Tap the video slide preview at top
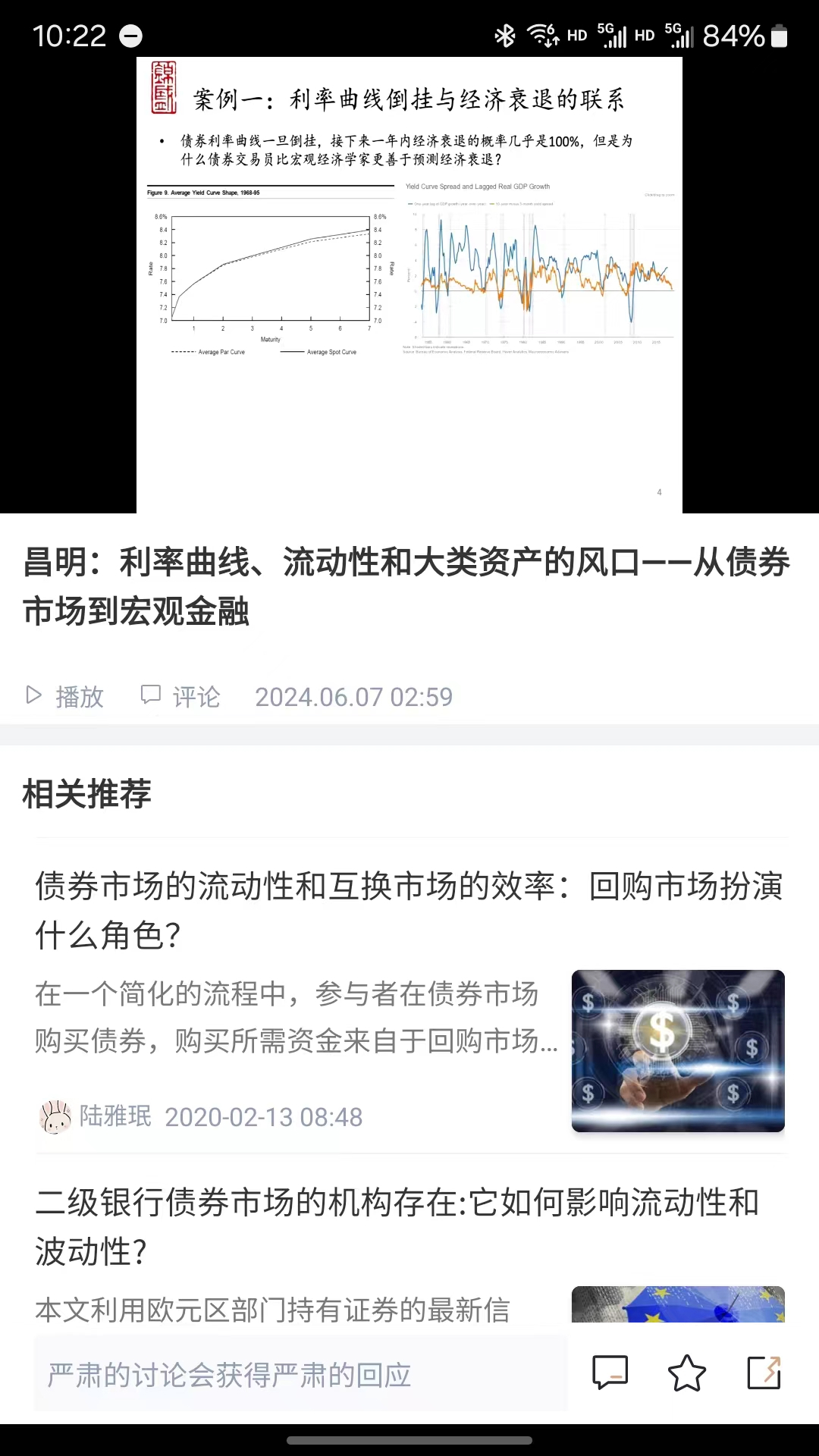Image resolution: width=819 pixels, height=1456 pixels. pos(409,284)
